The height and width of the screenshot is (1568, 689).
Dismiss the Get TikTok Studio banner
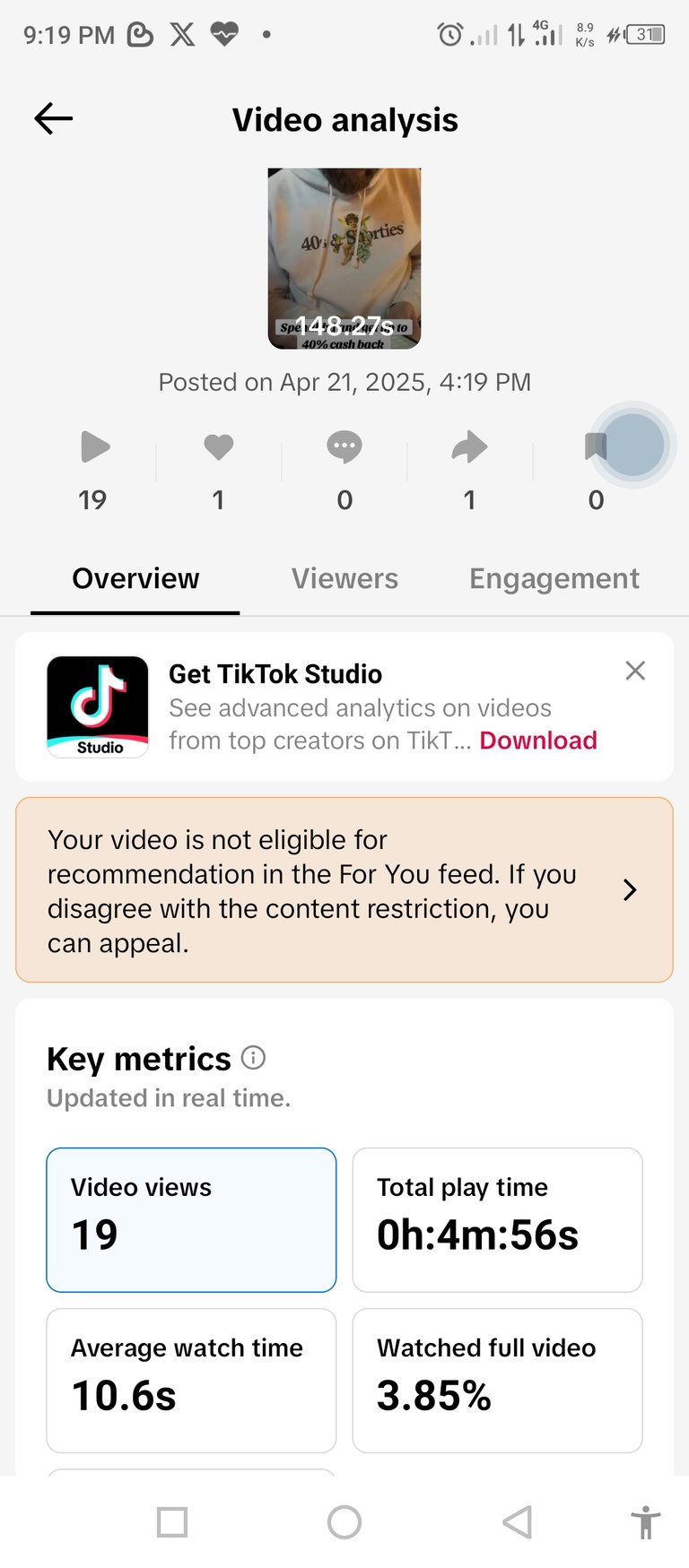(635, 671)
